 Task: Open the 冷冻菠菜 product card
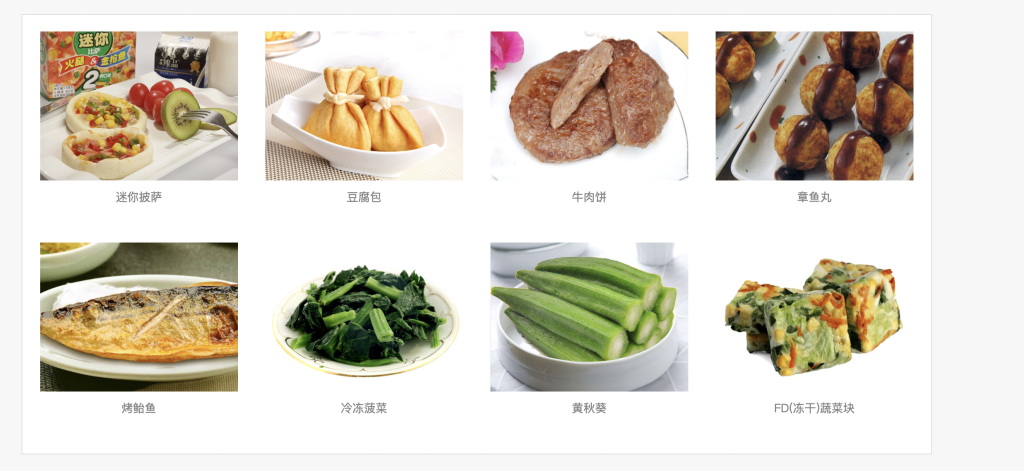click(x=364, y=317)
